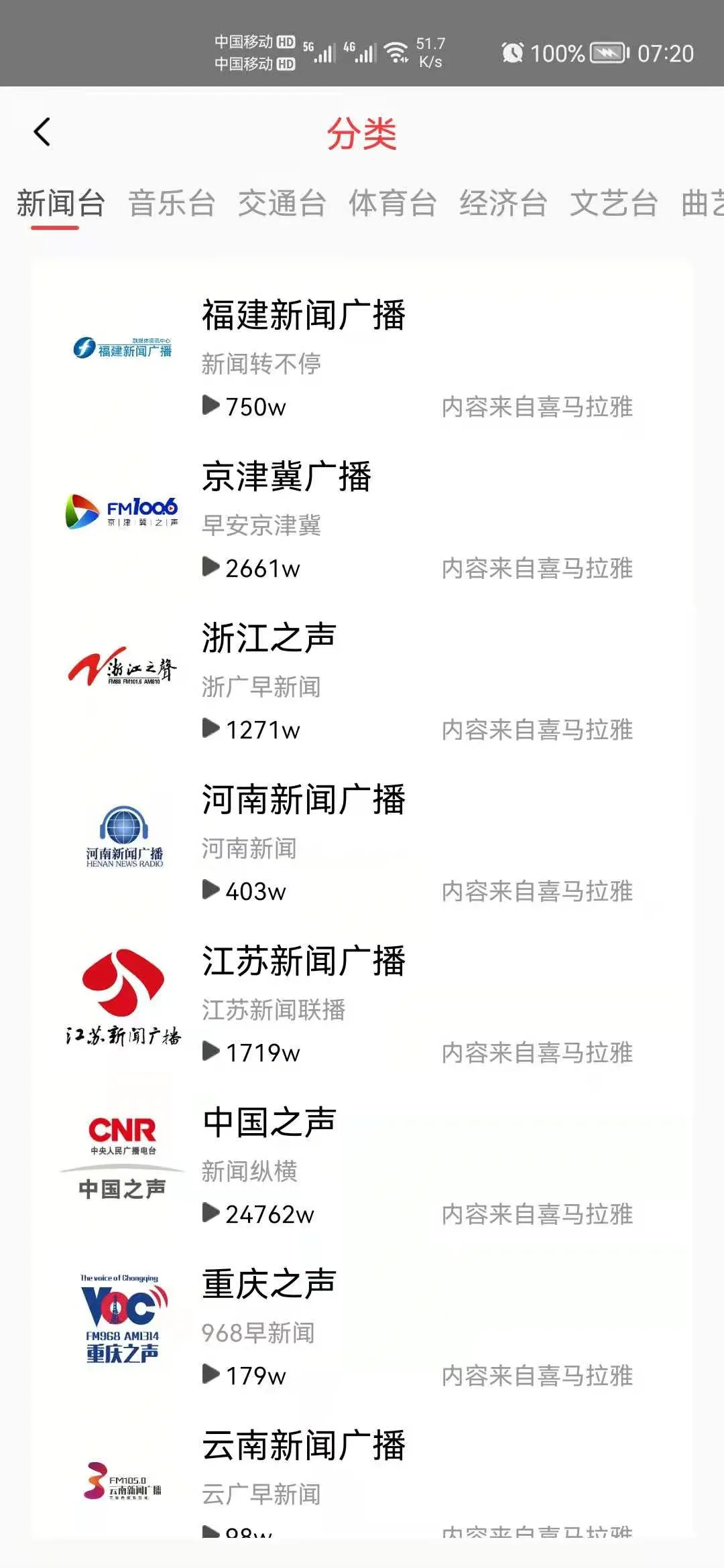Open 福建新闻广播 station
Viewport: 724px width, 1568px height.
[362, 358]
